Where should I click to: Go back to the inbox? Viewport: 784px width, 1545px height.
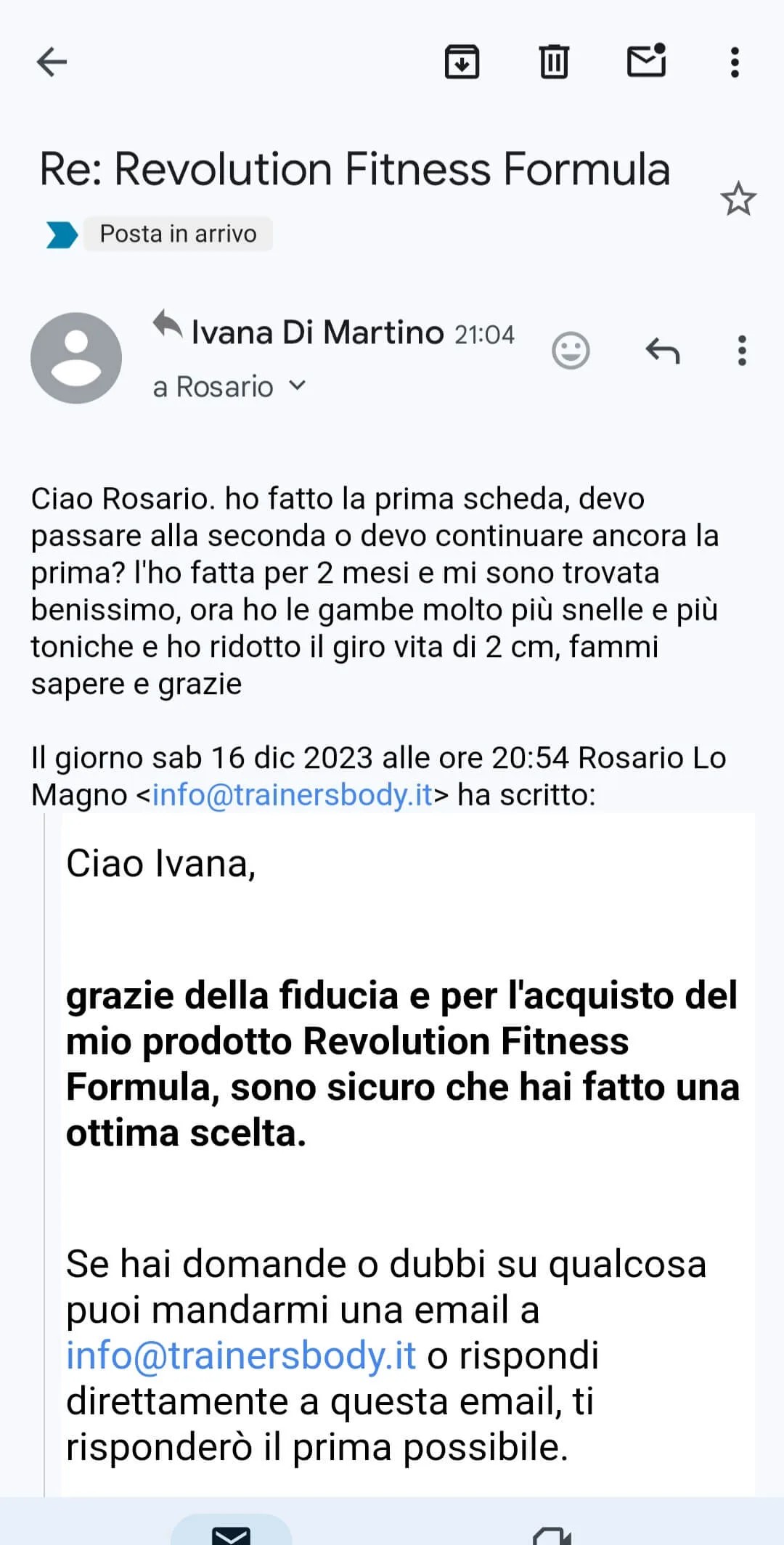(52, 62)
